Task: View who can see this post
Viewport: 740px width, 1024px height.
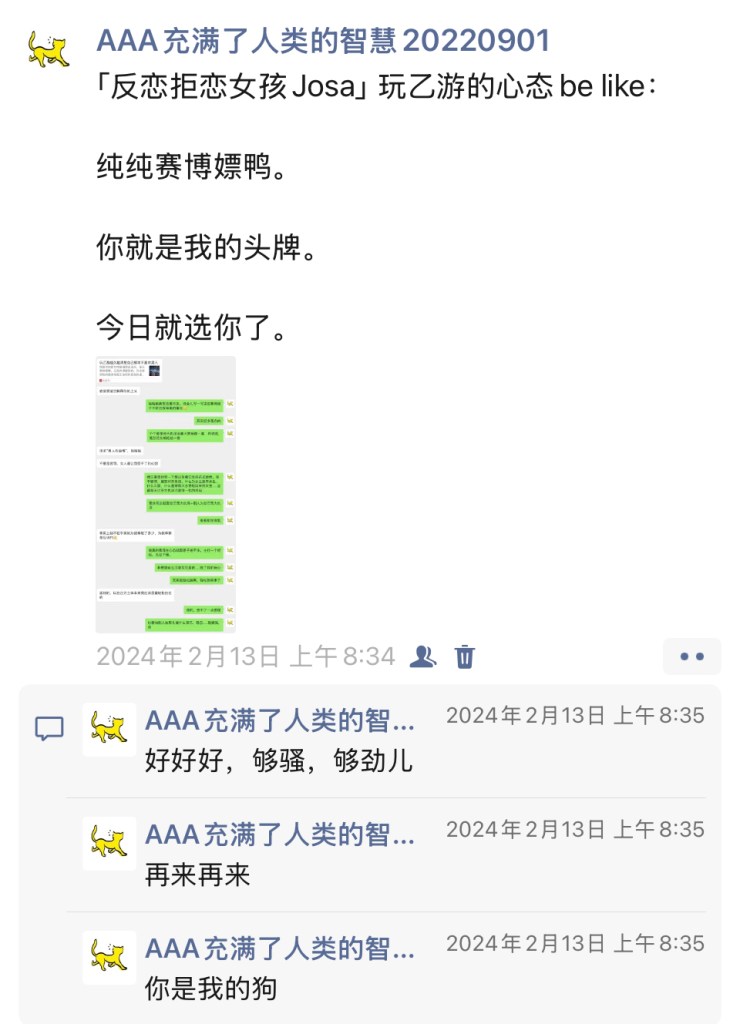Action: click(x=423, y=657)
